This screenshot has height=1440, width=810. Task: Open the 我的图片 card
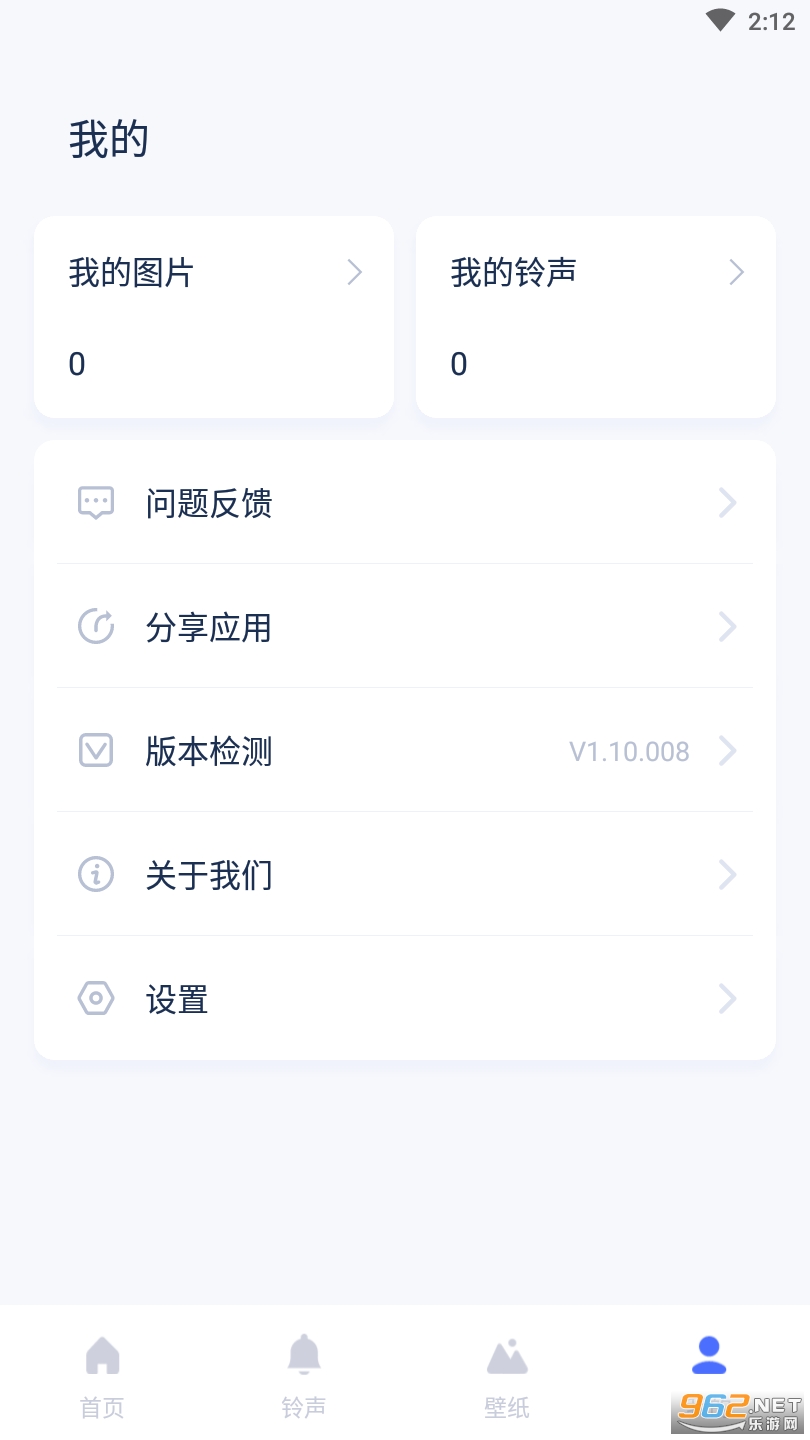(x=214, y=316)
